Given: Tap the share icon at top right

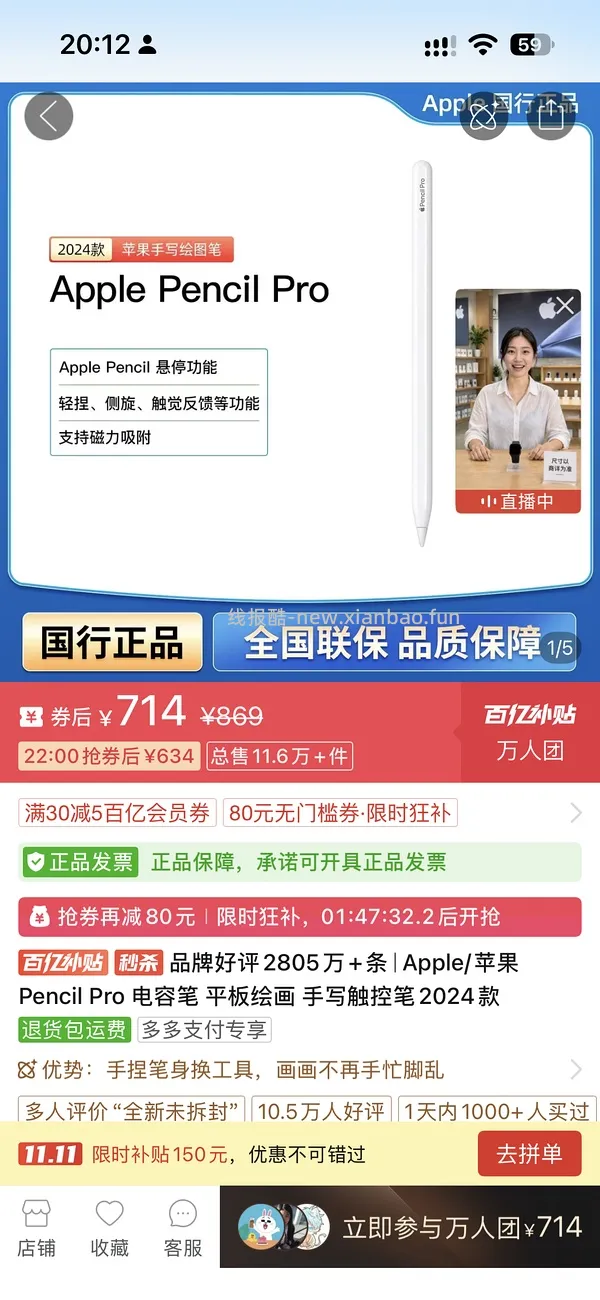Looking at the screenshot, I should tap(551, 116).
